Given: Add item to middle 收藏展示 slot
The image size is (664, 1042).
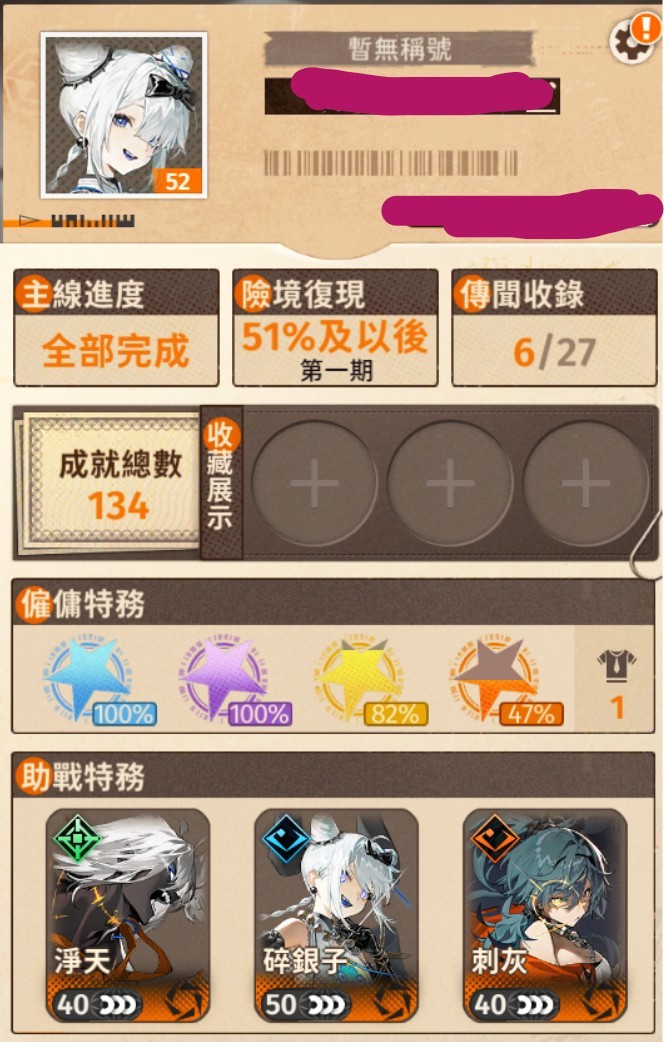Looking at the screenshot, I should [450, 484].
